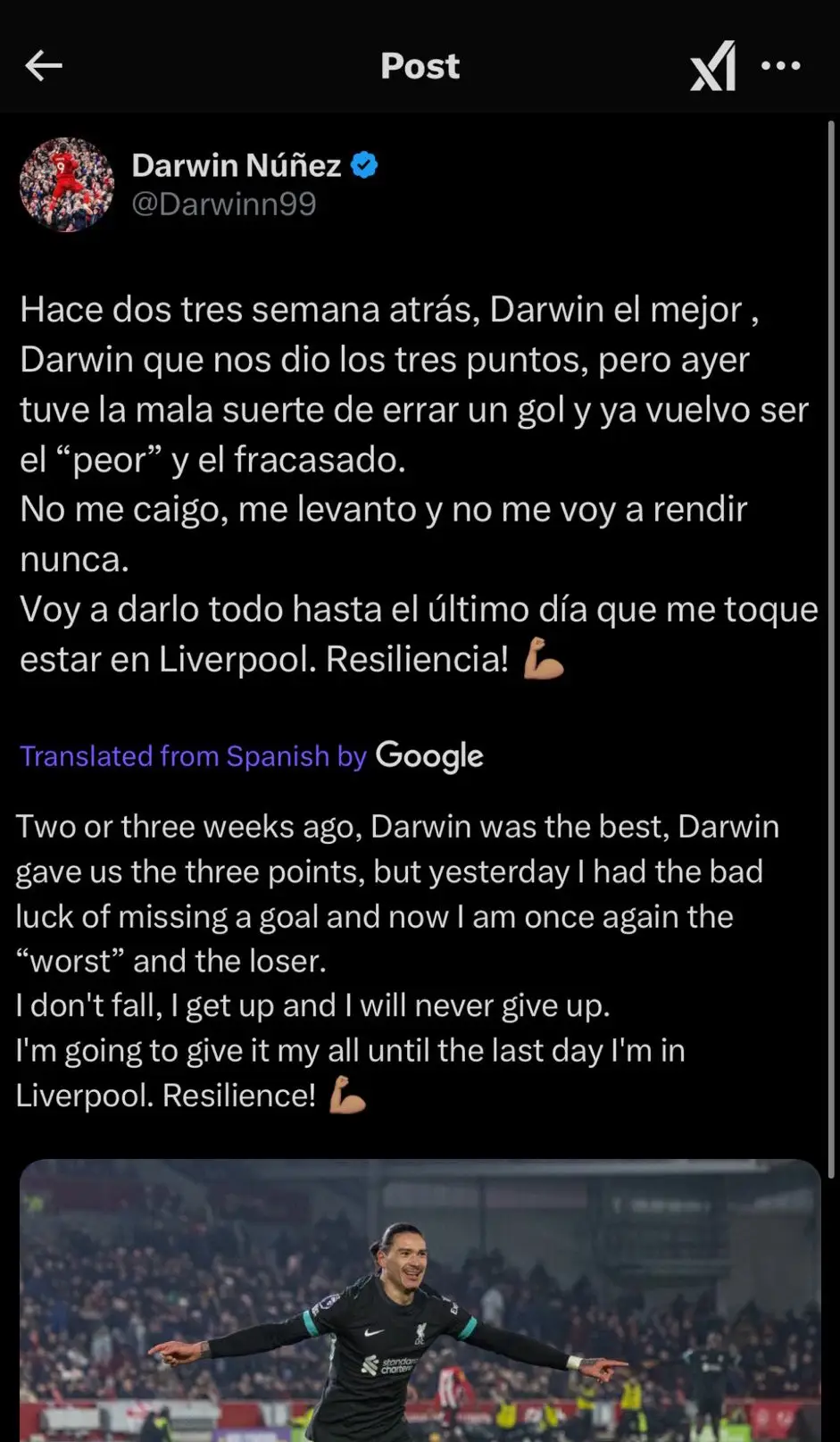Viewport: 840px width, 1442px height.
Task: Click the X logo near the top
Action: 711,66
